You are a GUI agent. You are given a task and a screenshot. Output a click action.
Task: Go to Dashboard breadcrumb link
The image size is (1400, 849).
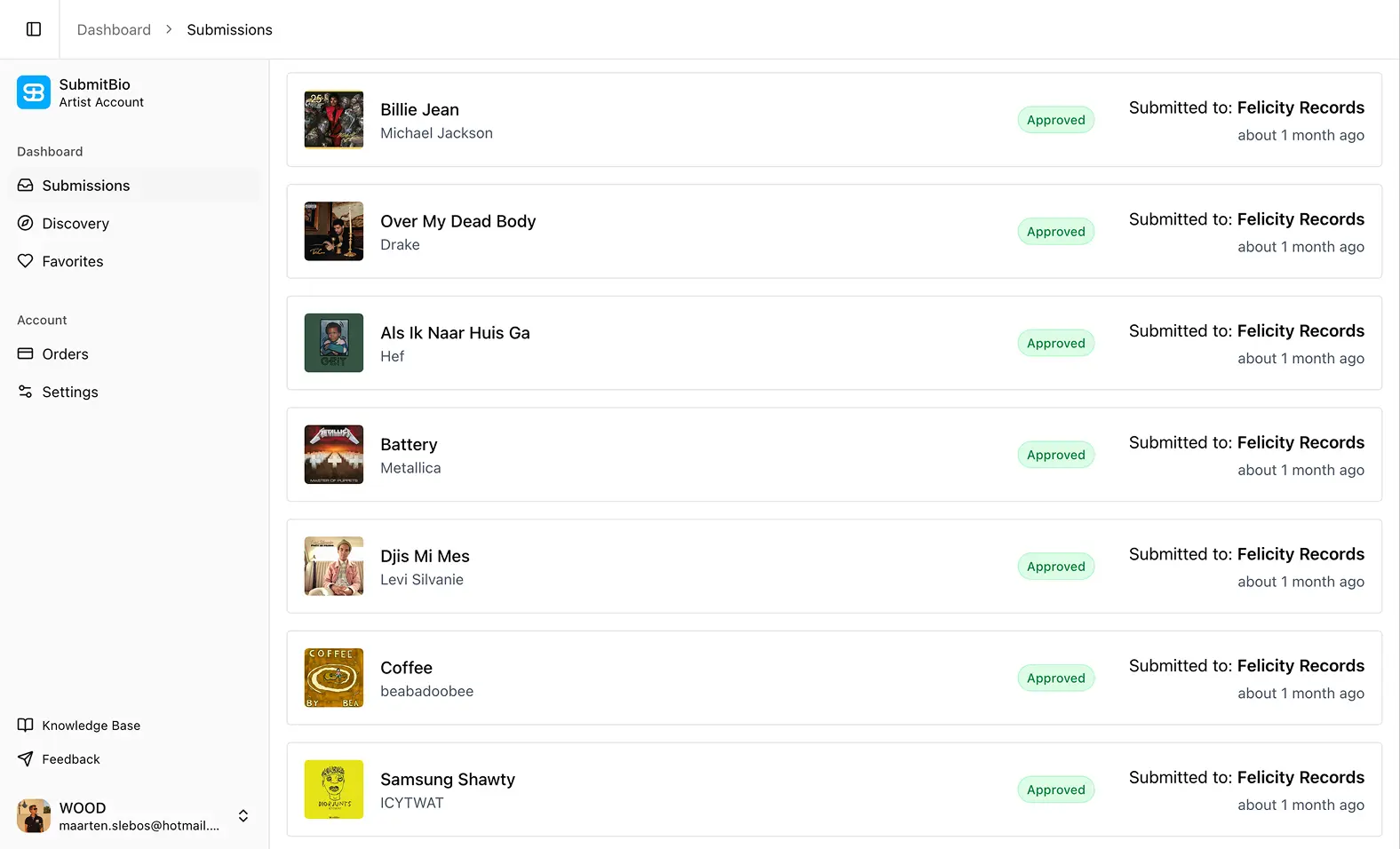(x=114, y=29)
